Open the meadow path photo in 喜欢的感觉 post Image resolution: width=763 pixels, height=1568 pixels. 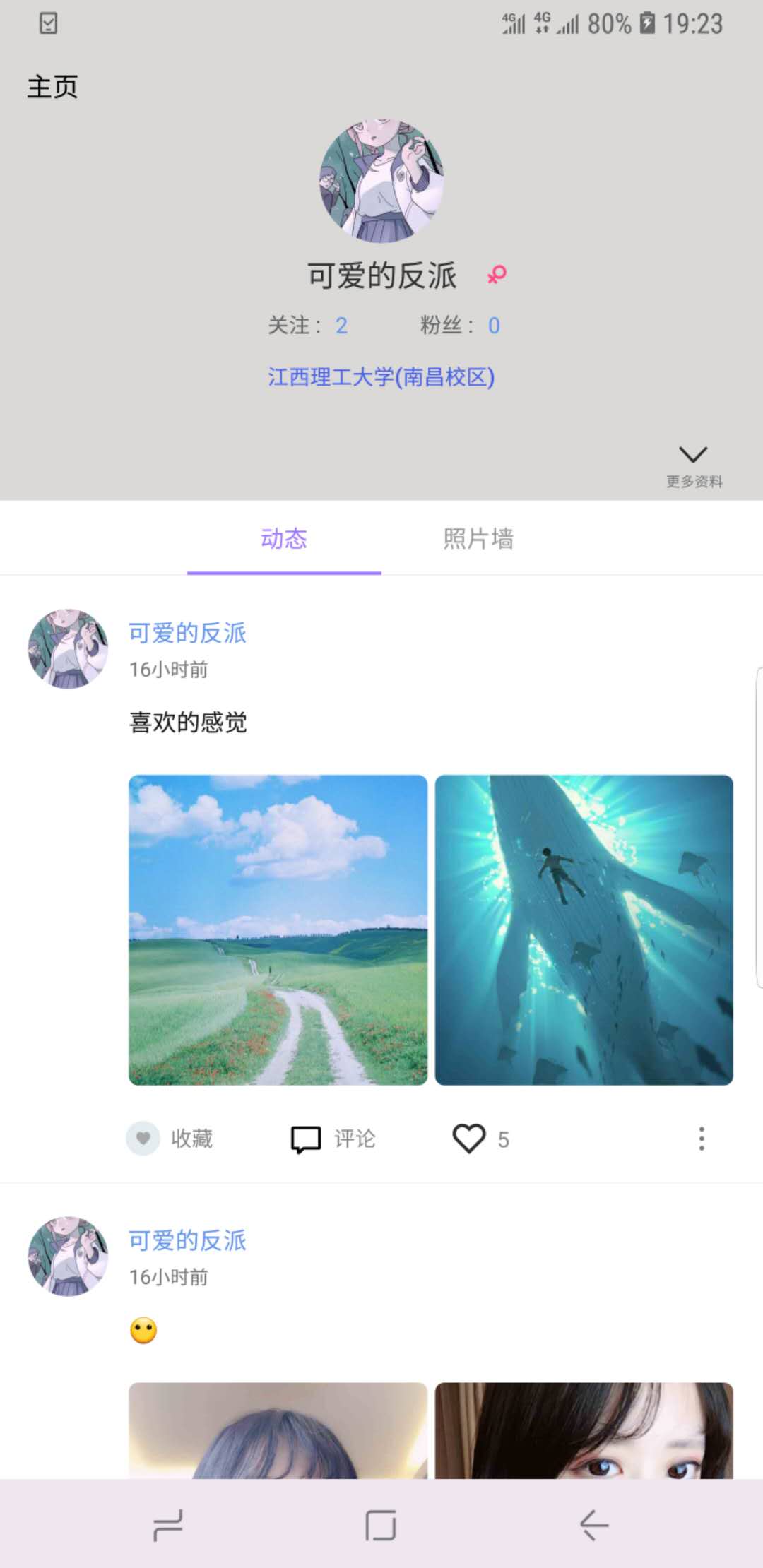[x=278, y=929]
